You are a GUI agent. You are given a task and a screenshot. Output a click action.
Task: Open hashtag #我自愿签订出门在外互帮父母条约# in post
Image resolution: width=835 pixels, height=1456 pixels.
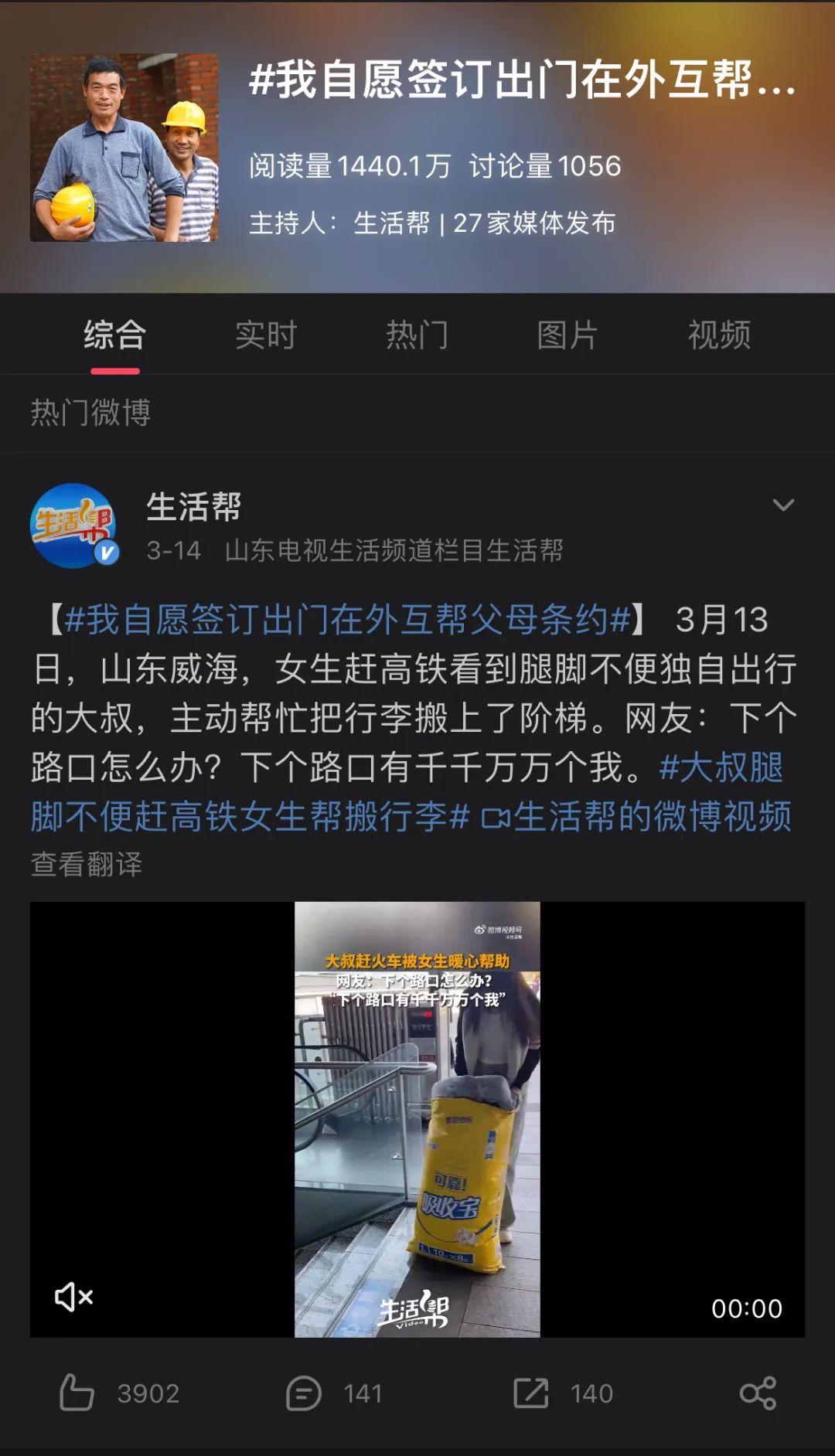coord(349,620)
